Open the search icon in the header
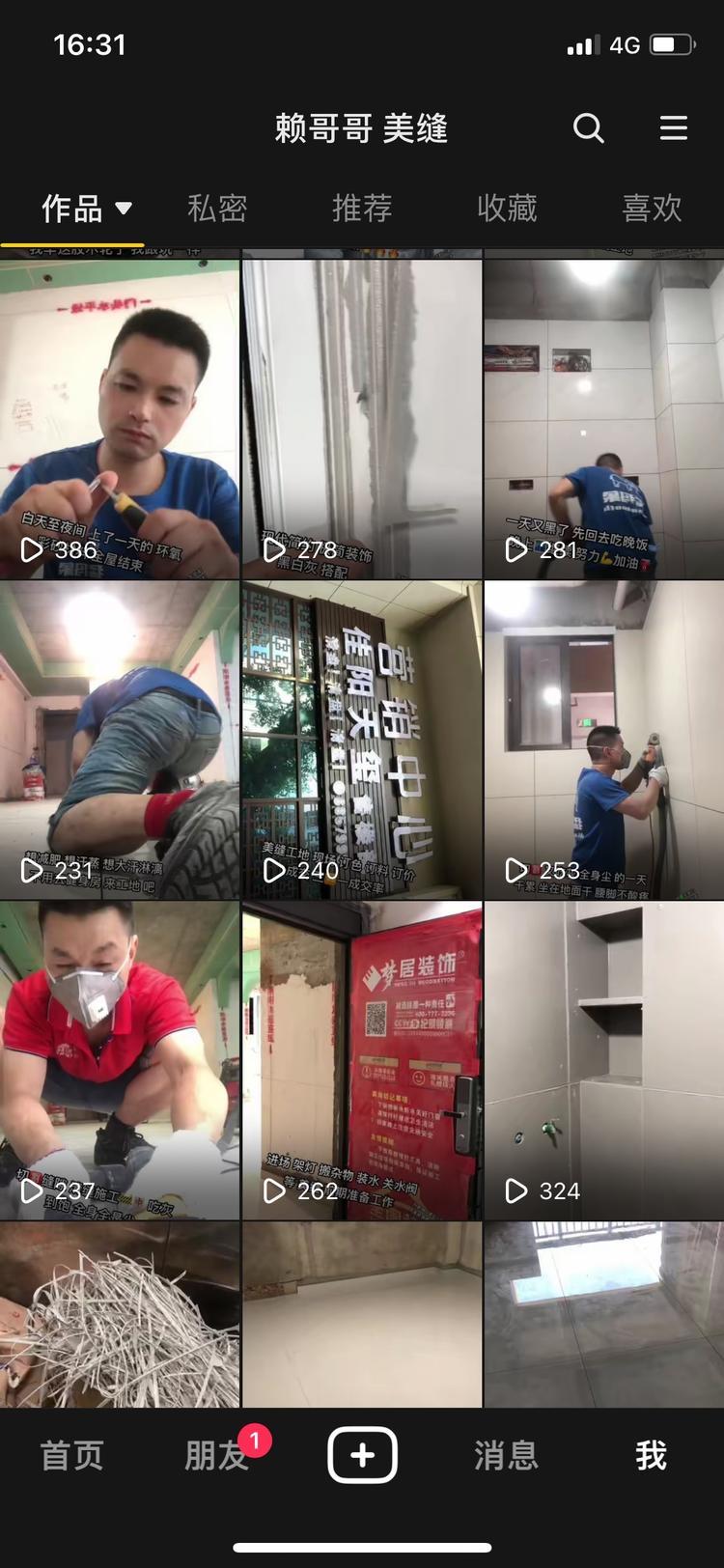This screenshot has width=724, height=1568. point(588,128)
